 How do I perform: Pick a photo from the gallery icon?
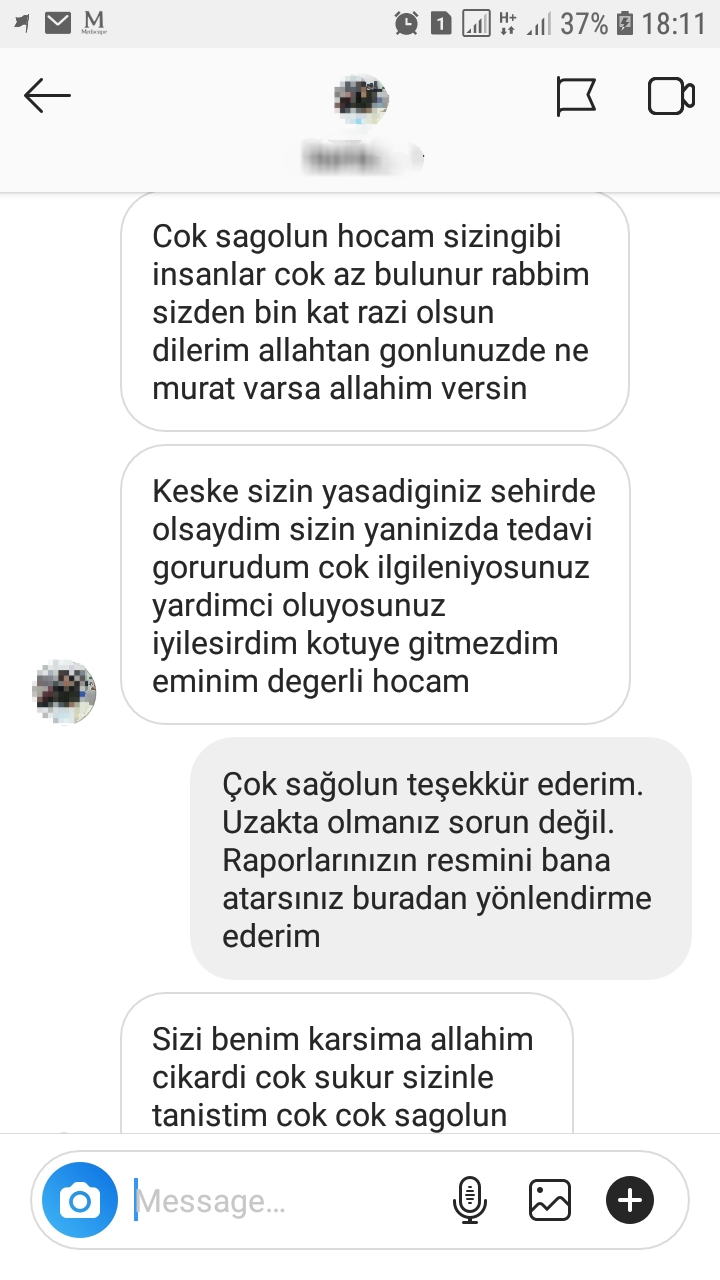pyautogui.click(x=550, y=1200)
